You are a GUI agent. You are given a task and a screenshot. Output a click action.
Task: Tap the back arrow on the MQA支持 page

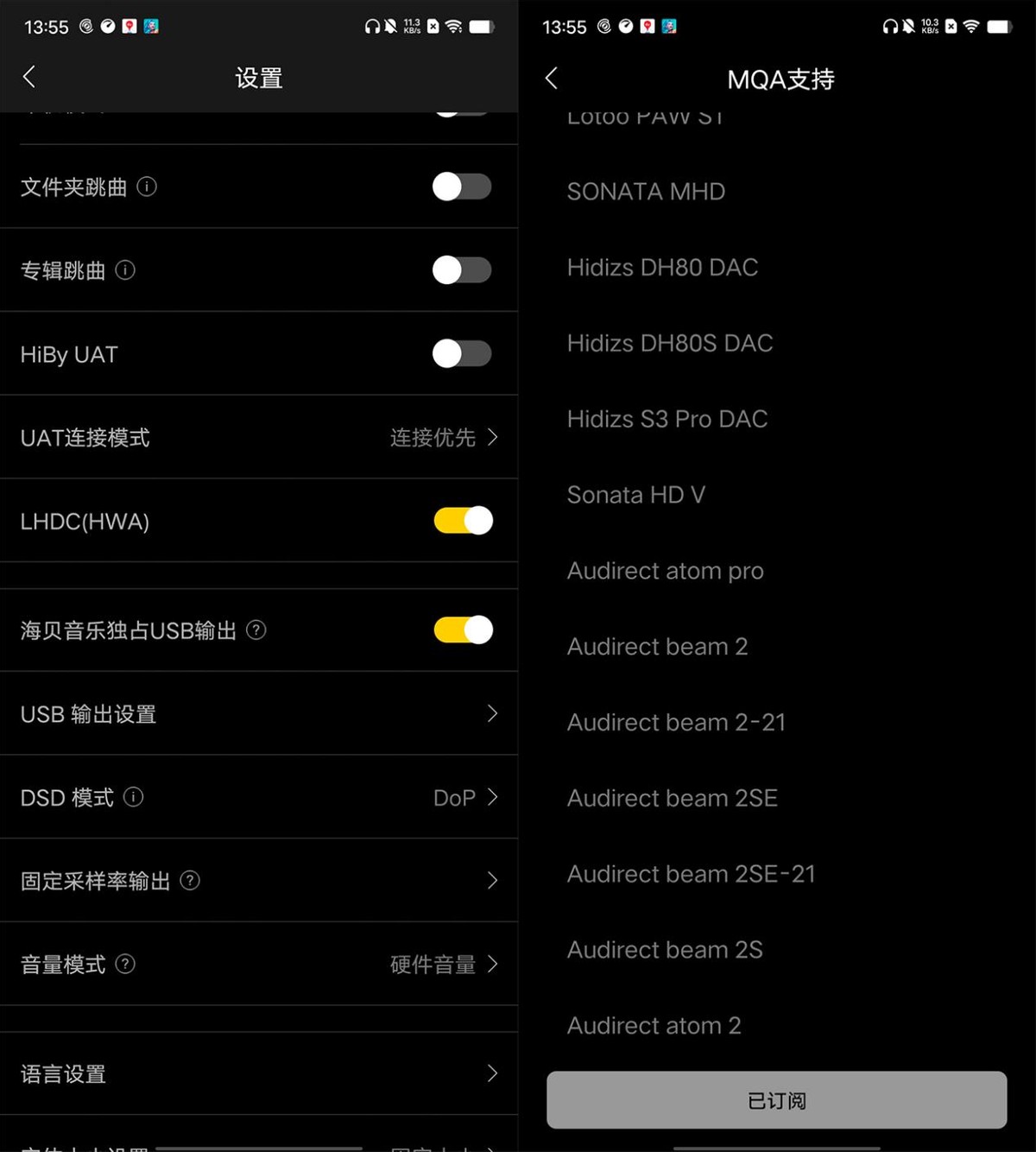(553, 77)
